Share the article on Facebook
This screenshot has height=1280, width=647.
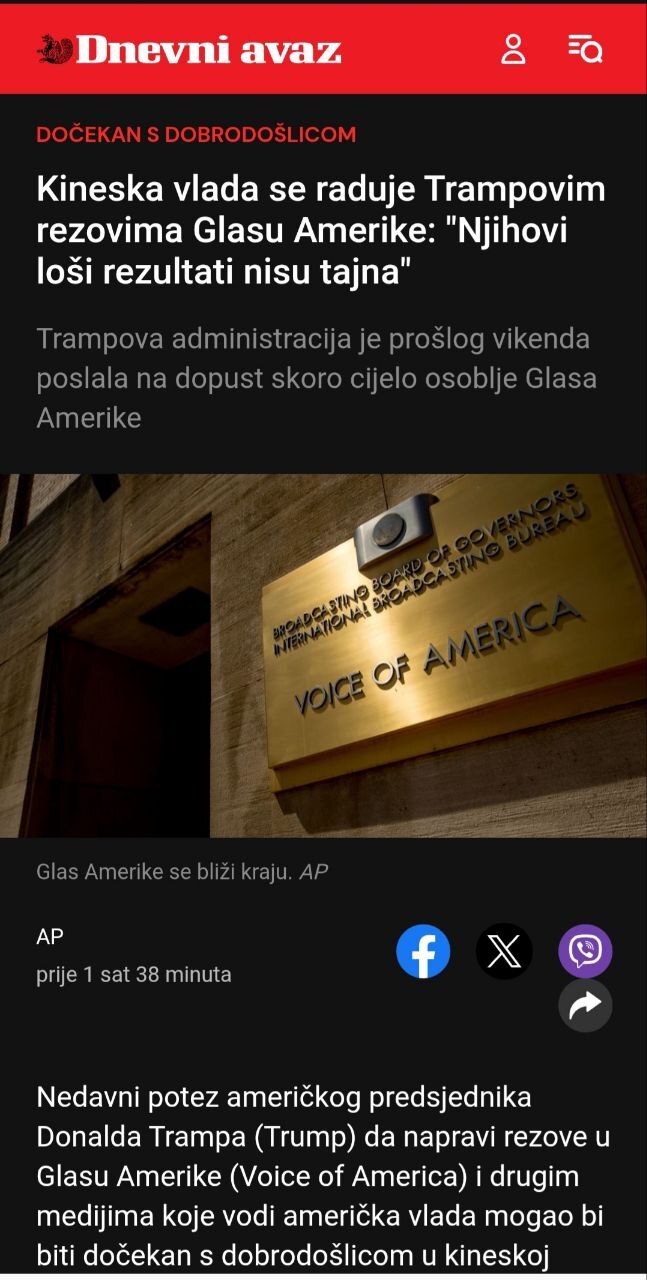tap(423, 951)
